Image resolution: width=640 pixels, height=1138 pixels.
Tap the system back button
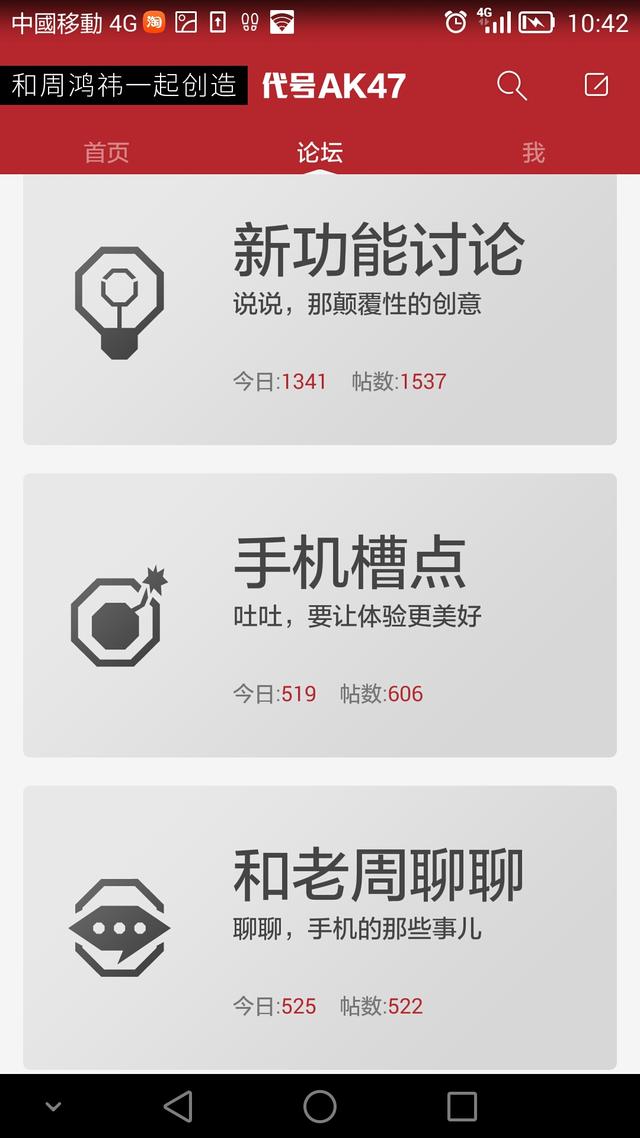(x=178, y=1106)
